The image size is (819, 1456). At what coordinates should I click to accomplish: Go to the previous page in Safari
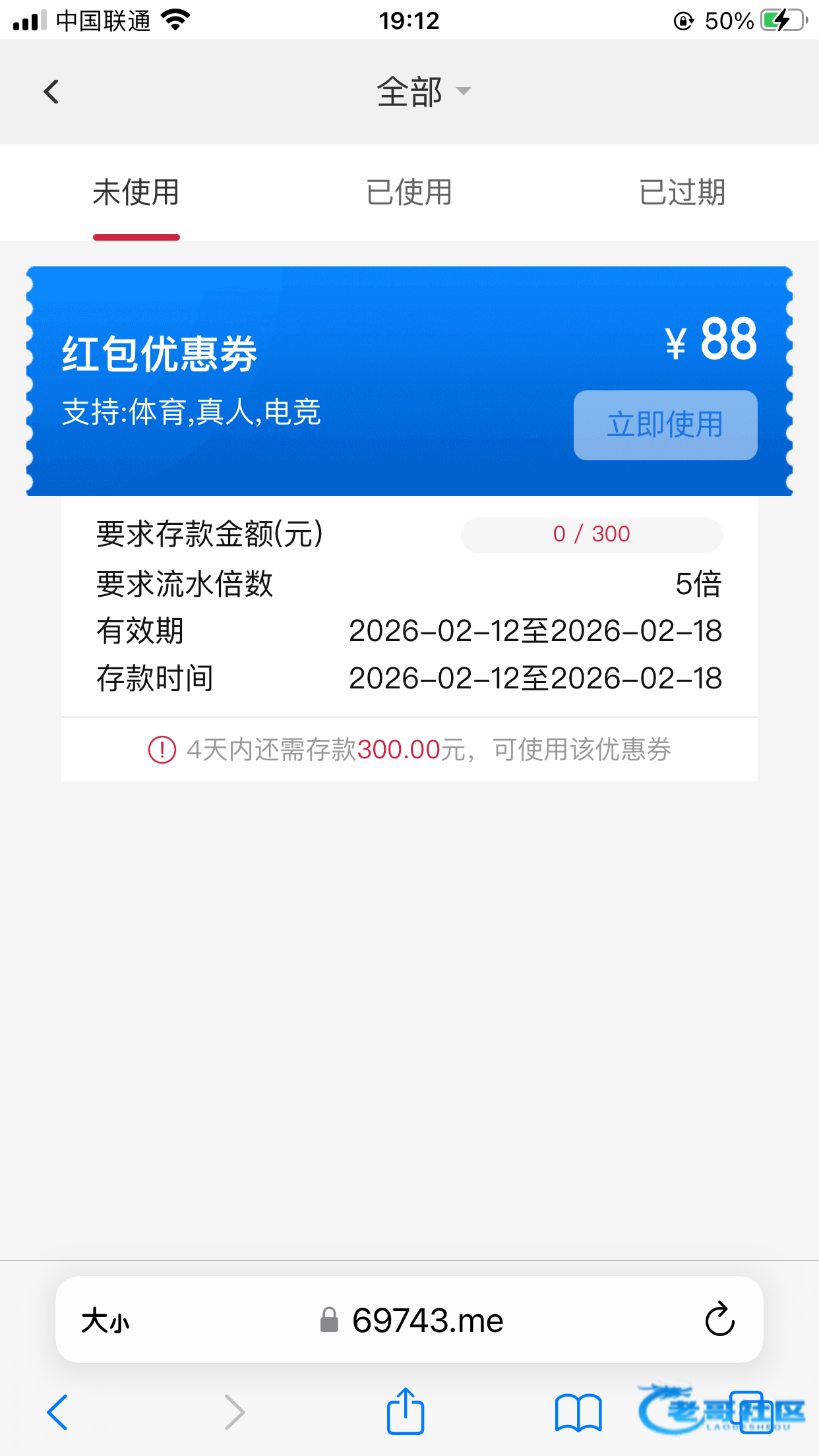pos(58,1412)
